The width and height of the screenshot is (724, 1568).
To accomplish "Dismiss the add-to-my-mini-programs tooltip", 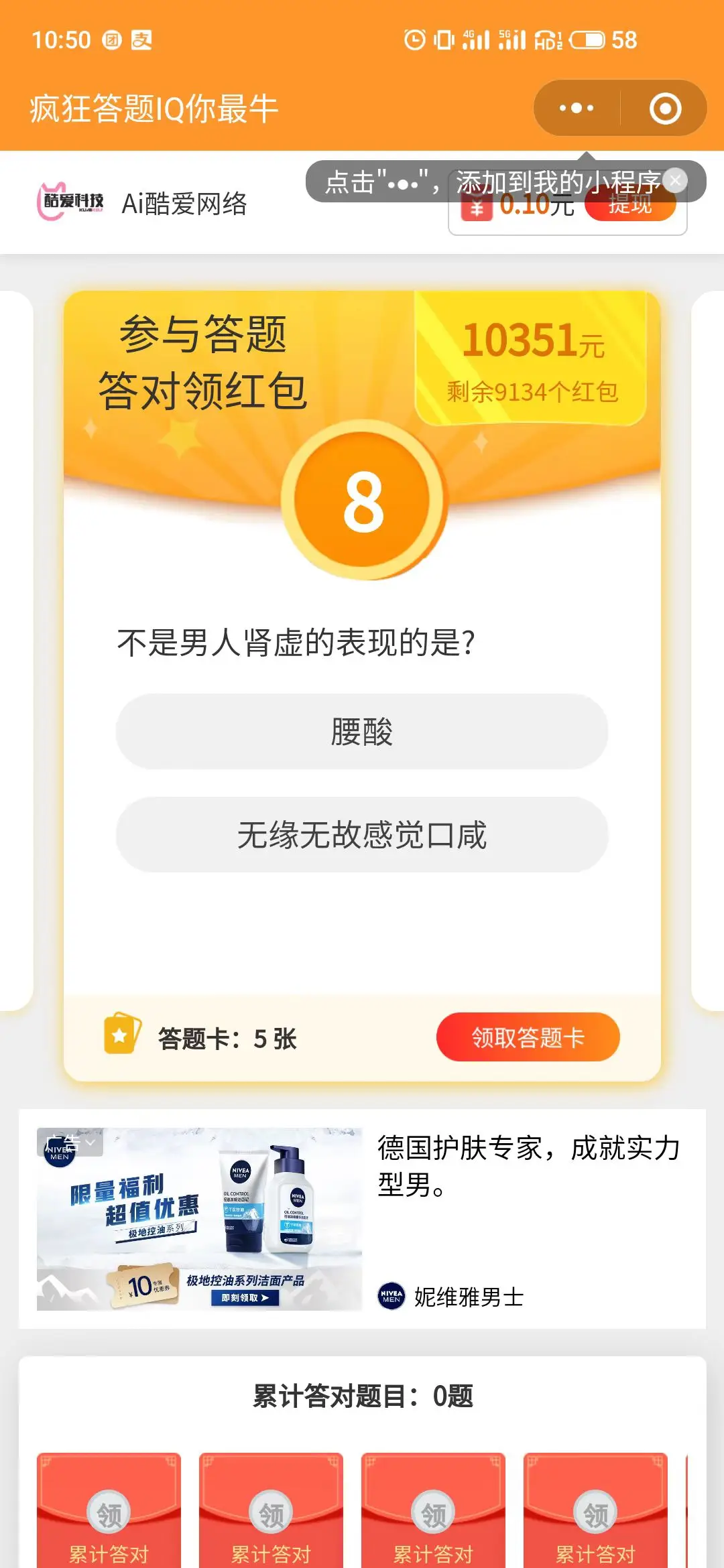I will coord(676,180).
